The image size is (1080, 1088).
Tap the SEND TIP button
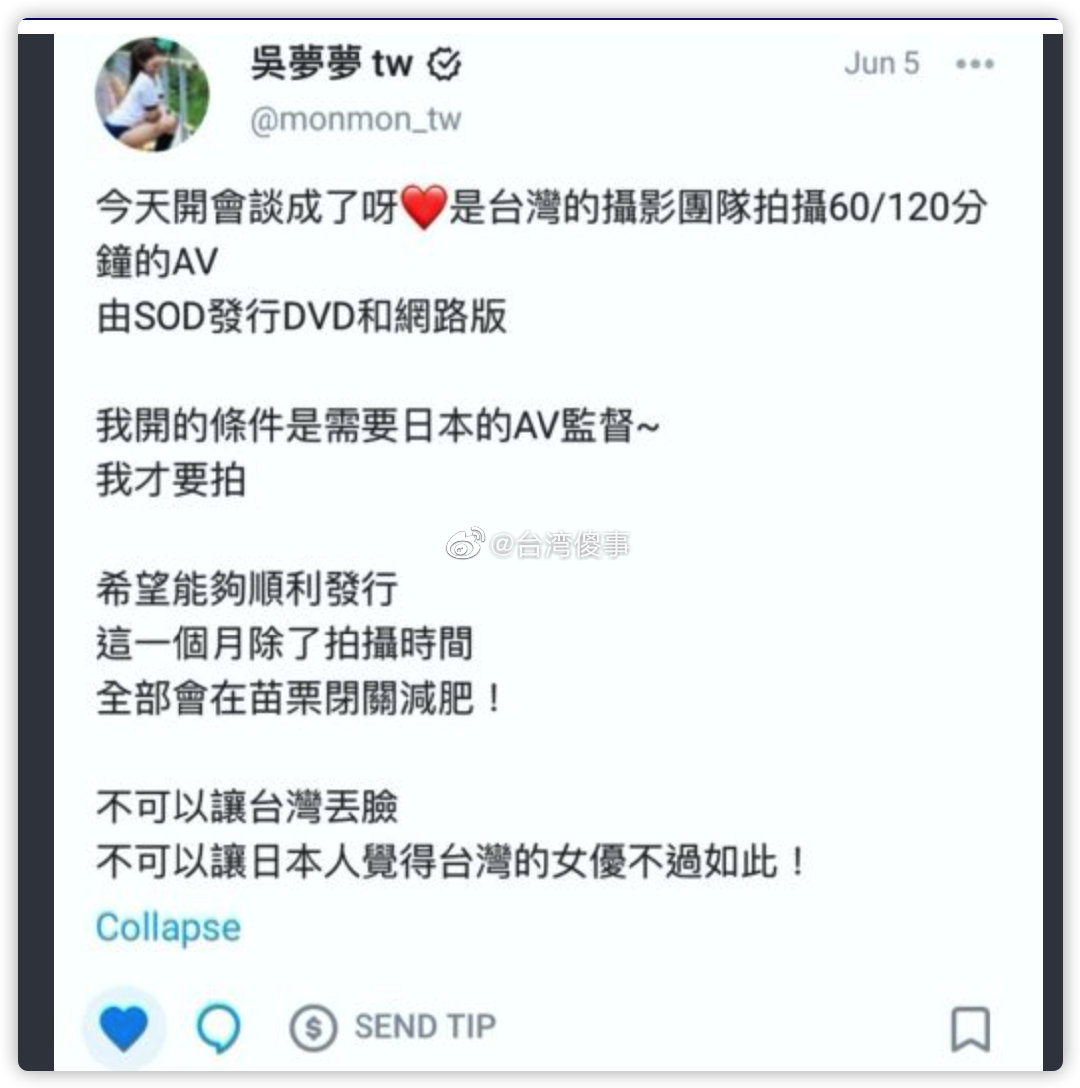[x=394, y=1027]
